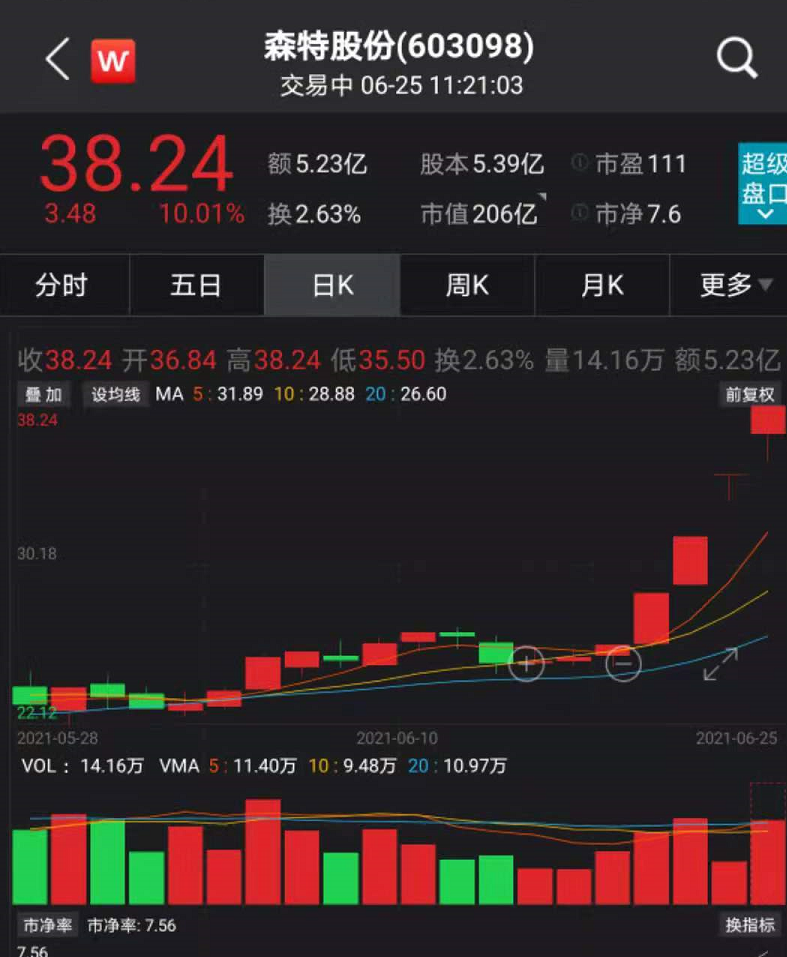Zoom in with the plus circle on chart
This screenshot has height=957, width=787.
pyautogui.click(x=527, y=663)
